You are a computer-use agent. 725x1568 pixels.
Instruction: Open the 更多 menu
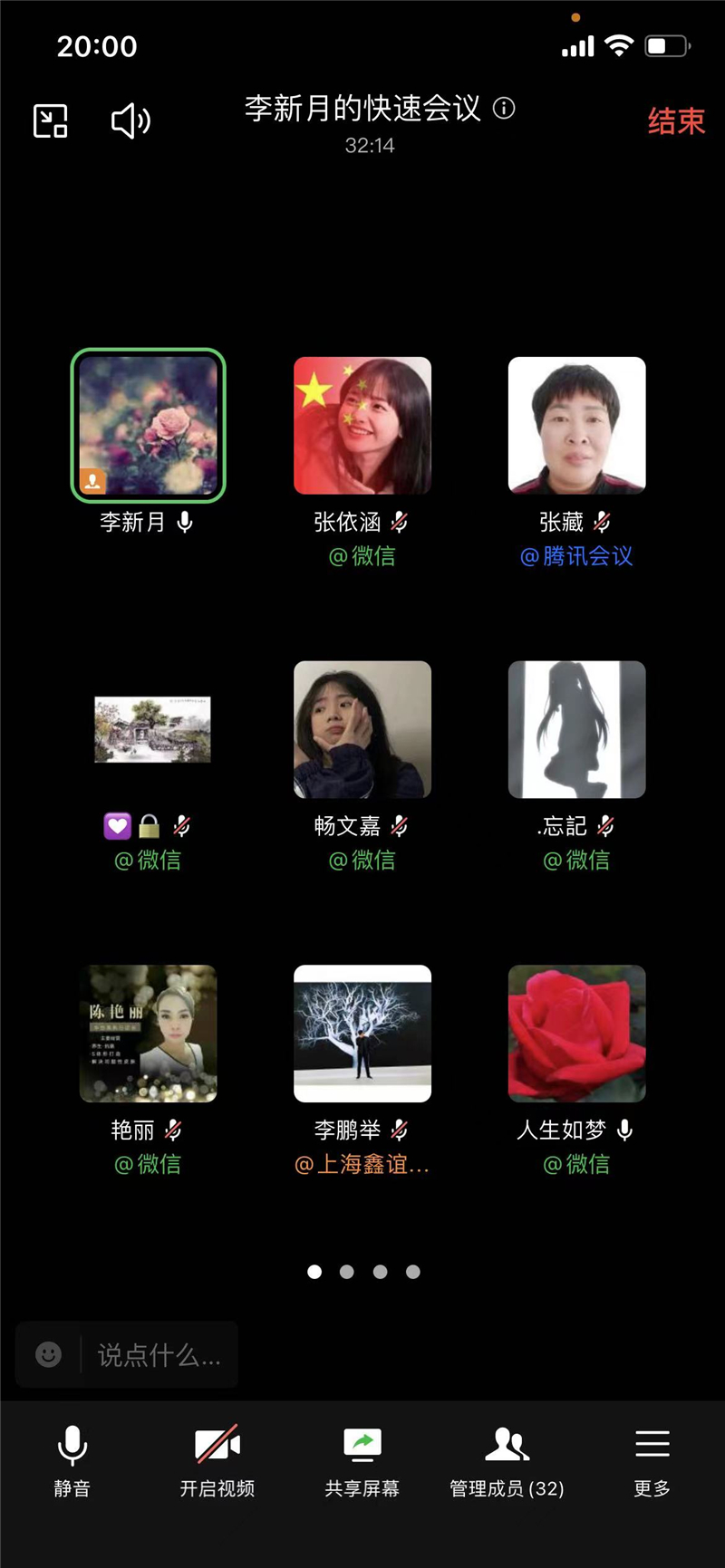[x=652, y=1459]
